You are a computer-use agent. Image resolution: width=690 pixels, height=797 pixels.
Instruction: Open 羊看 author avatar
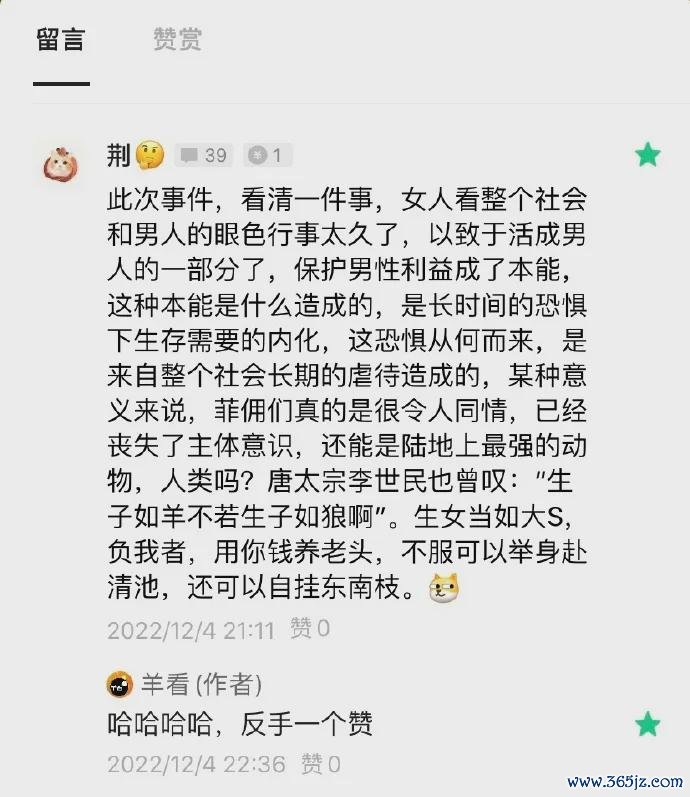pos(120,685)
